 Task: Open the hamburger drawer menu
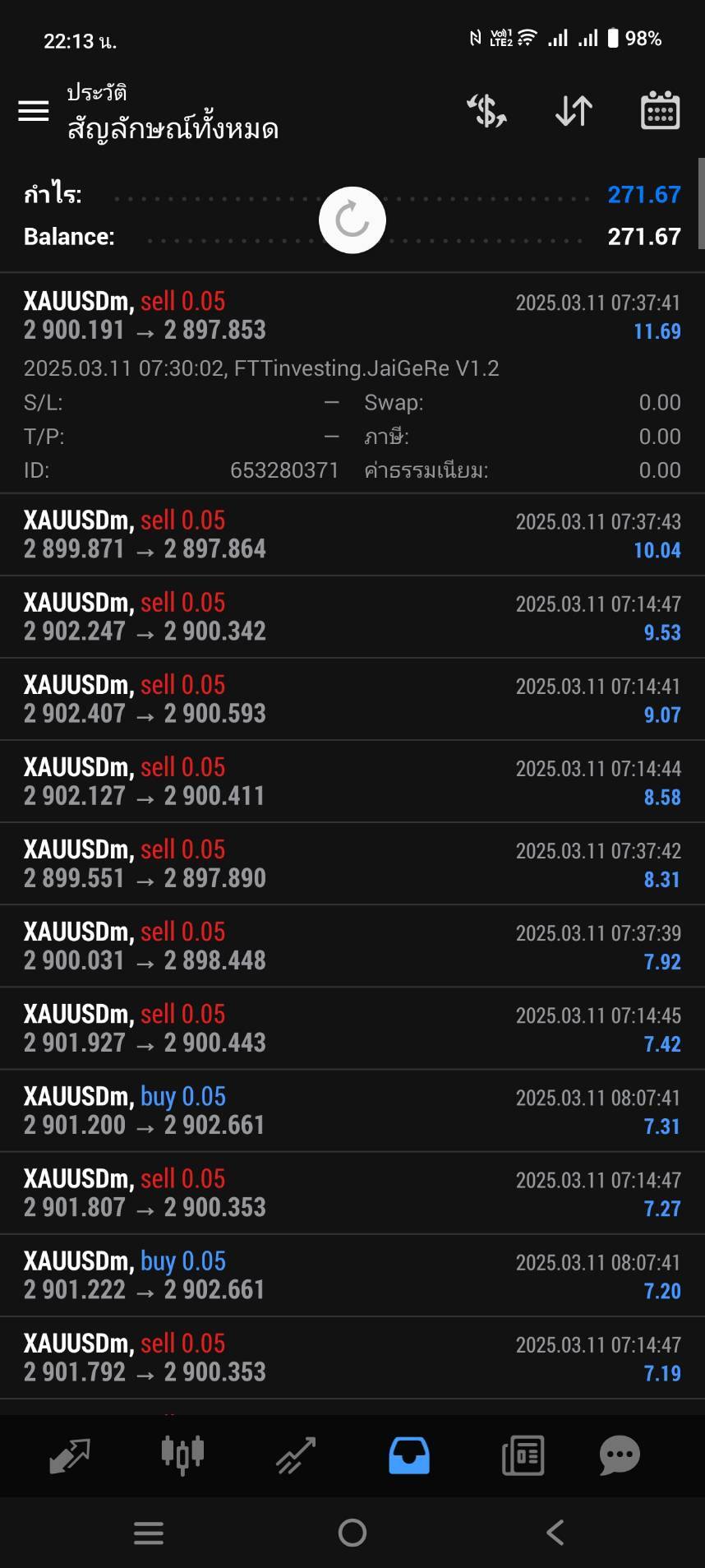tap(34, 111)
